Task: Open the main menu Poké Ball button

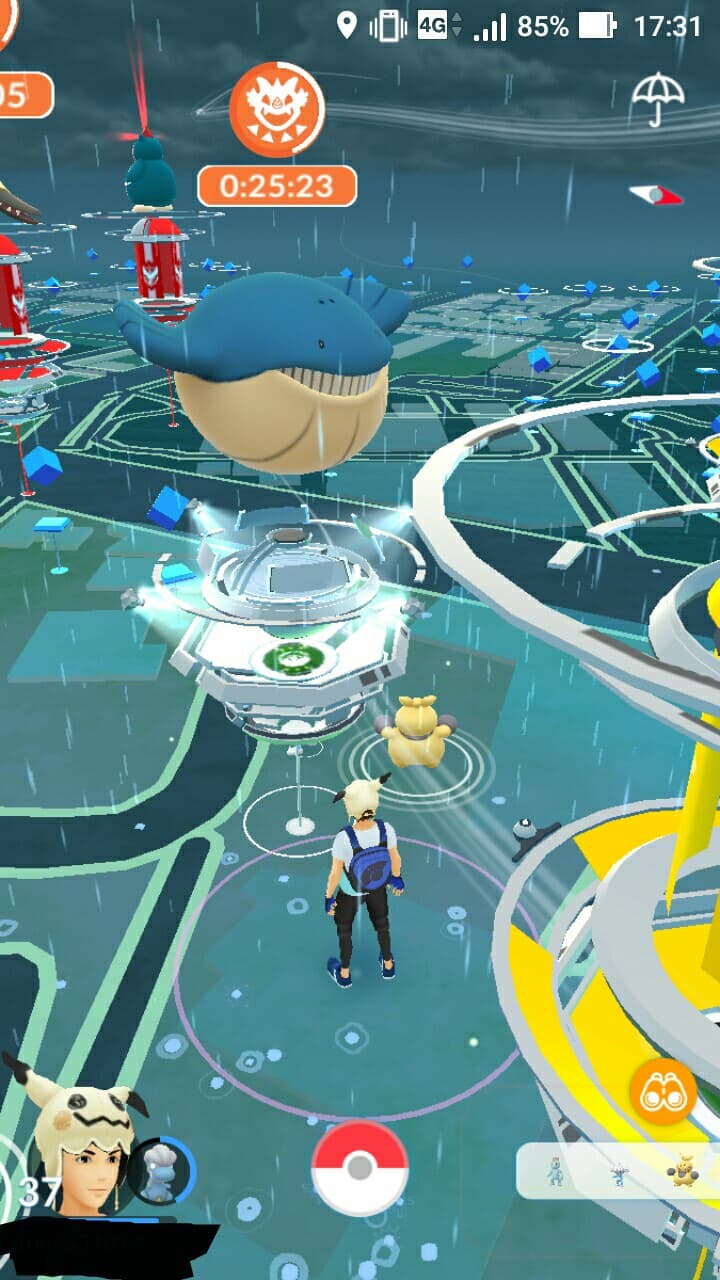Action: click(360, 1167)
